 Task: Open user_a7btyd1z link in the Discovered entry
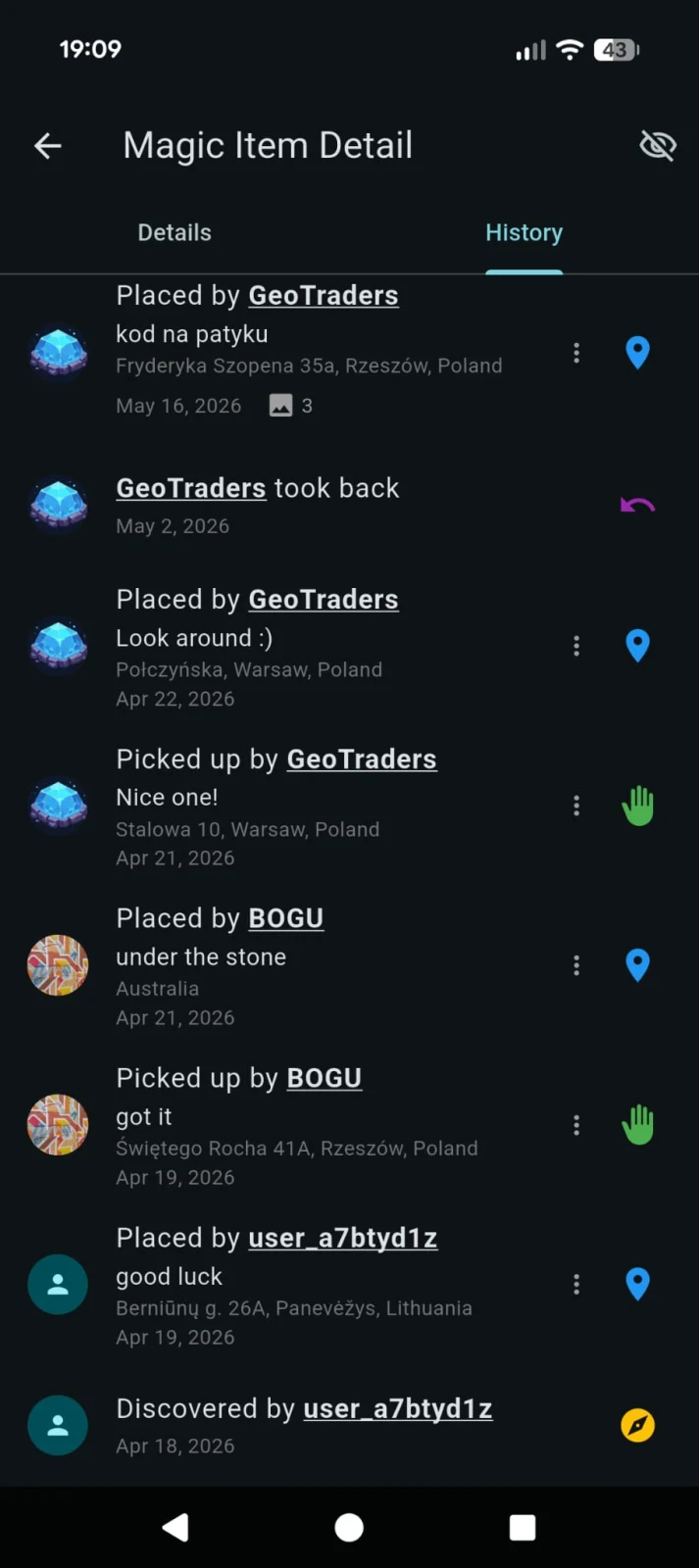coord(398,1408)
